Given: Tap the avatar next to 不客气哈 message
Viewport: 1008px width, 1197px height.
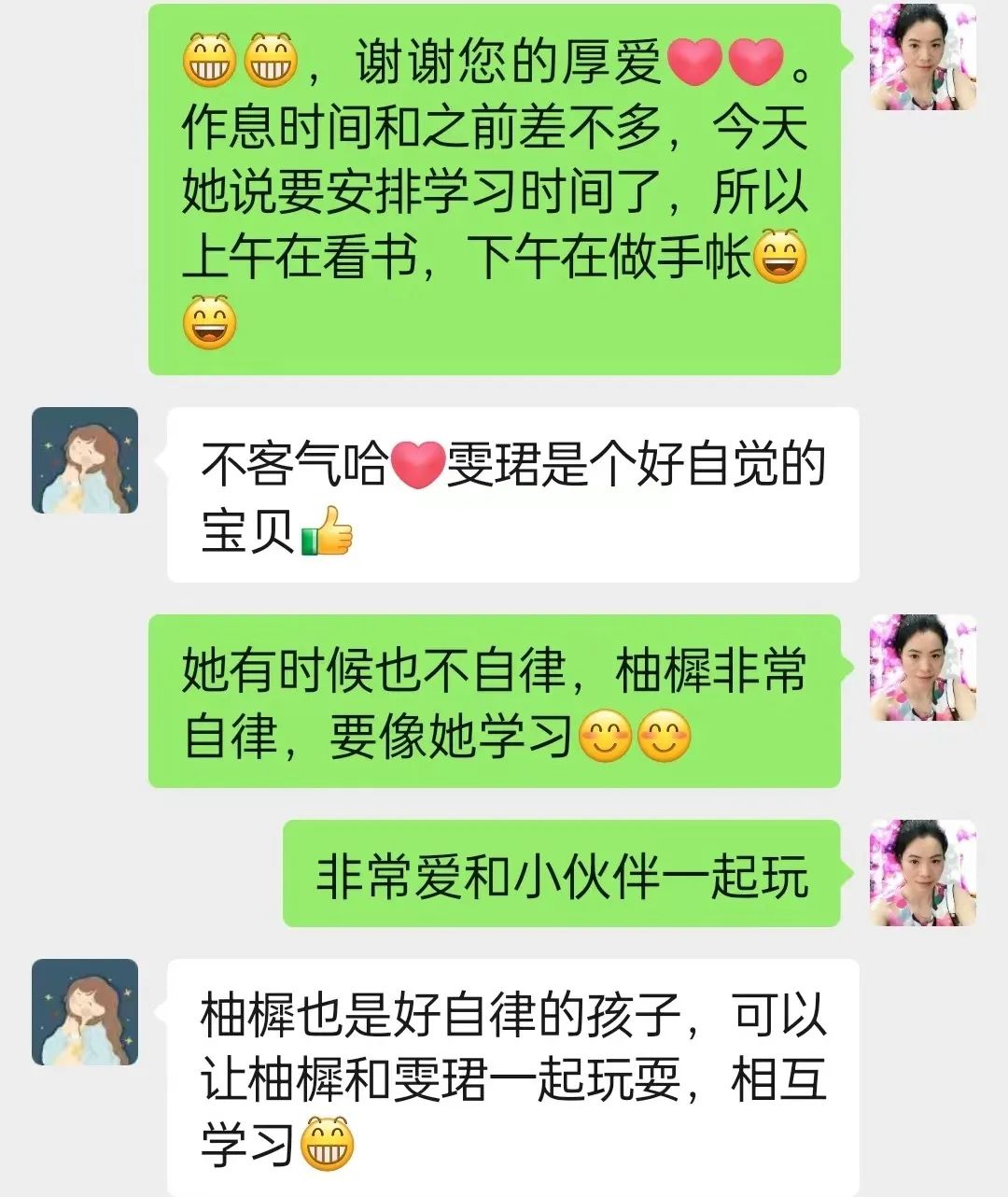Looking at the screenshot, I should (85, 460).
